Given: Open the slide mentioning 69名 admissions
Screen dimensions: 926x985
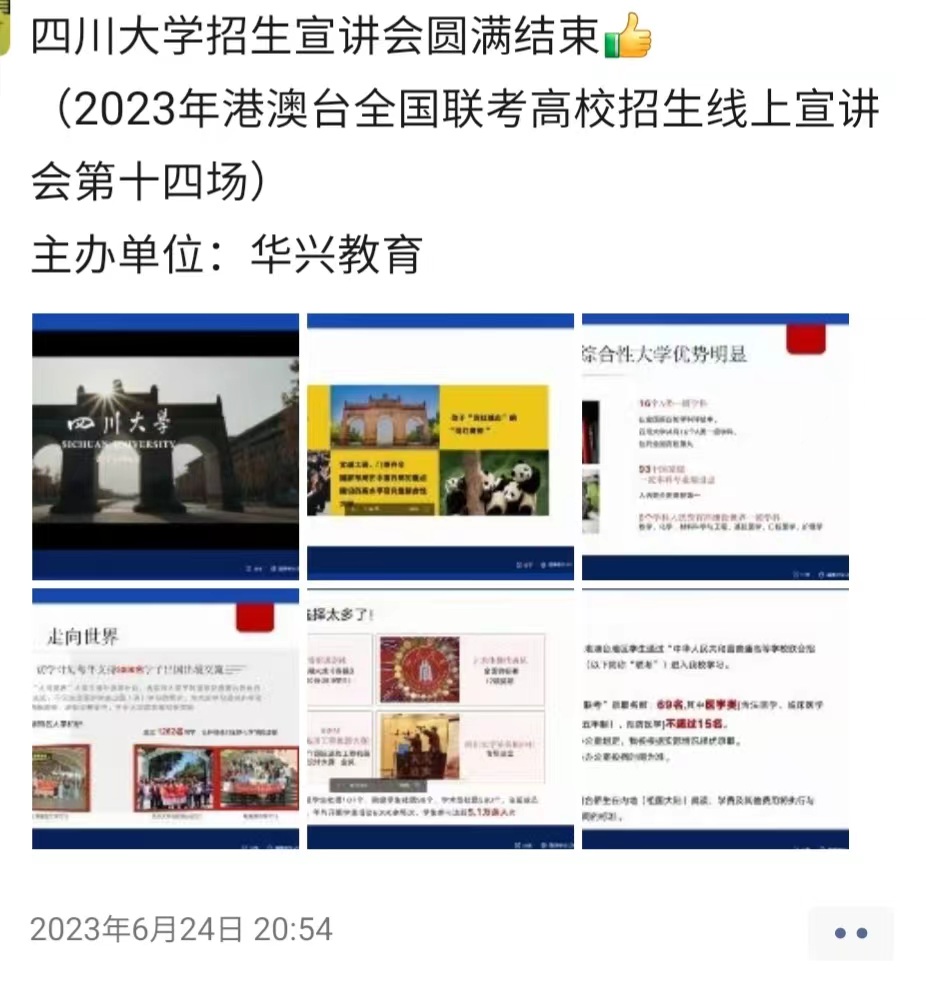Looking at the screenshot, I should tap(715, 718).
